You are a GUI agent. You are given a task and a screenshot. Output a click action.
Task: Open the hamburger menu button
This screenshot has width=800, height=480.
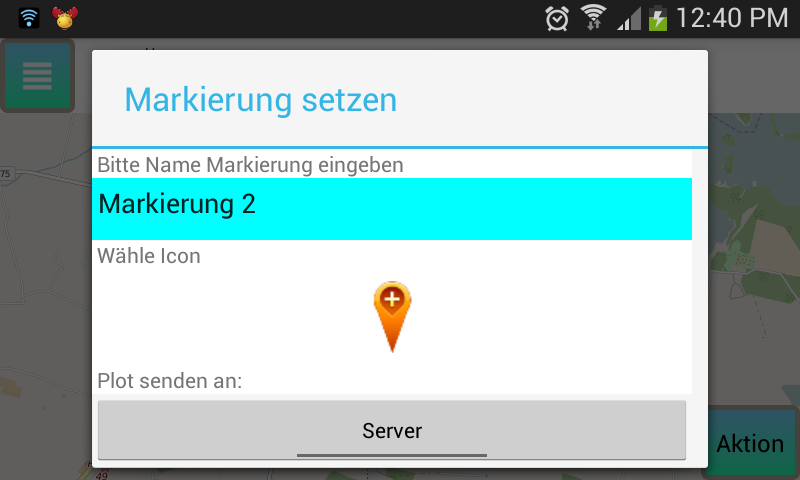click(x=37, y=75)
